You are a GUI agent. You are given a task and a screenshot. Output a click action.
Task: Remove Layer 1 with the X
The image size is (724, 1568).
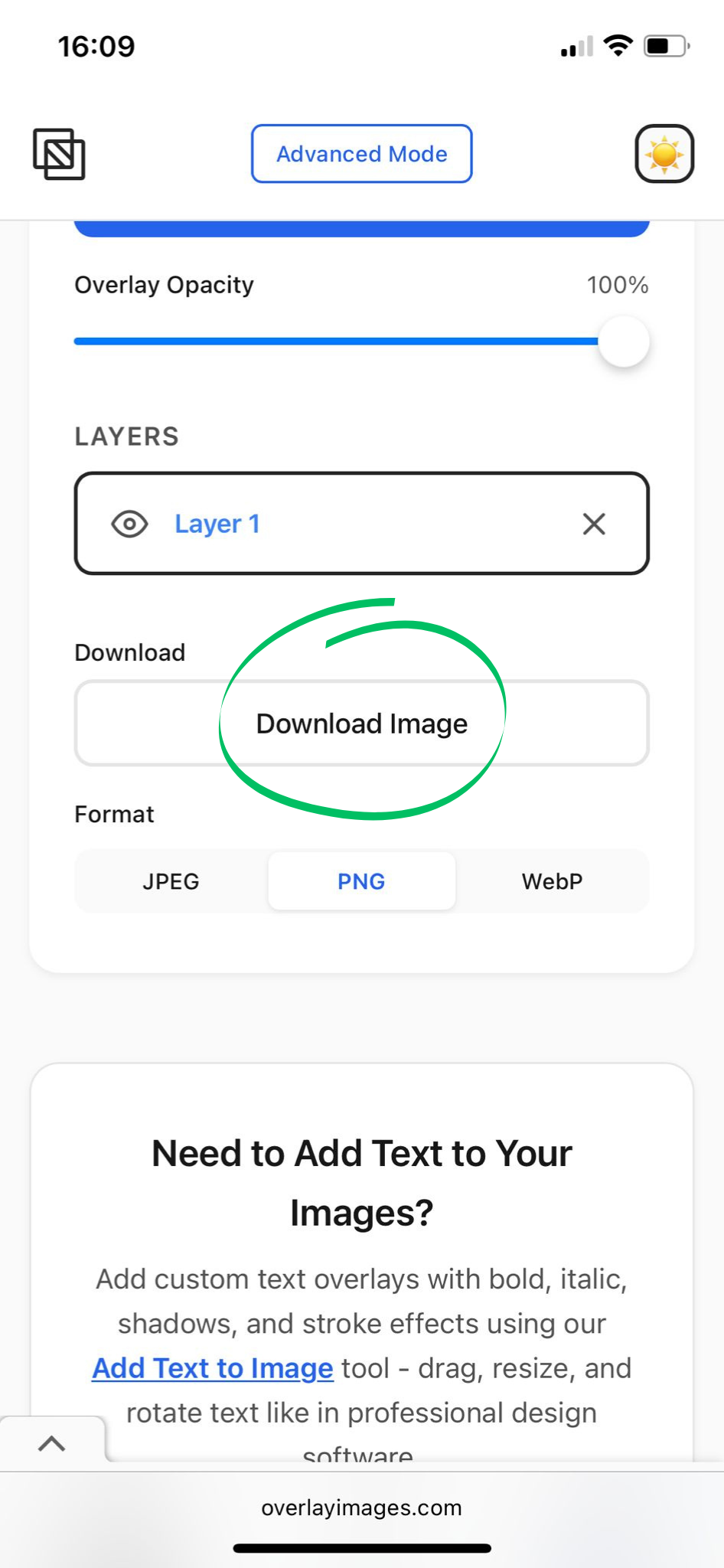594,524
